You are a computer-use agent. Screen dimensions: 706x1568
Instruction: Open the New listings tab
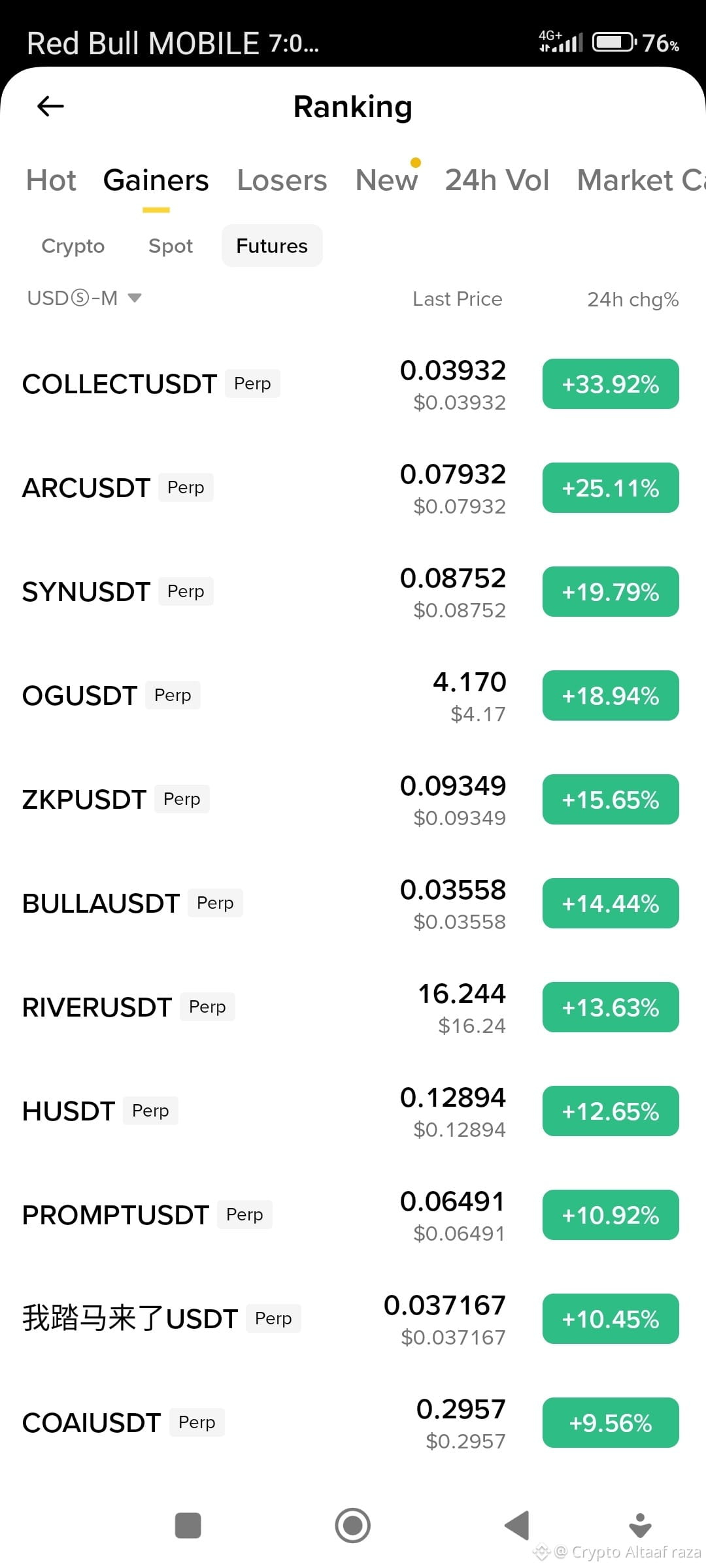(x=386, y=180)
